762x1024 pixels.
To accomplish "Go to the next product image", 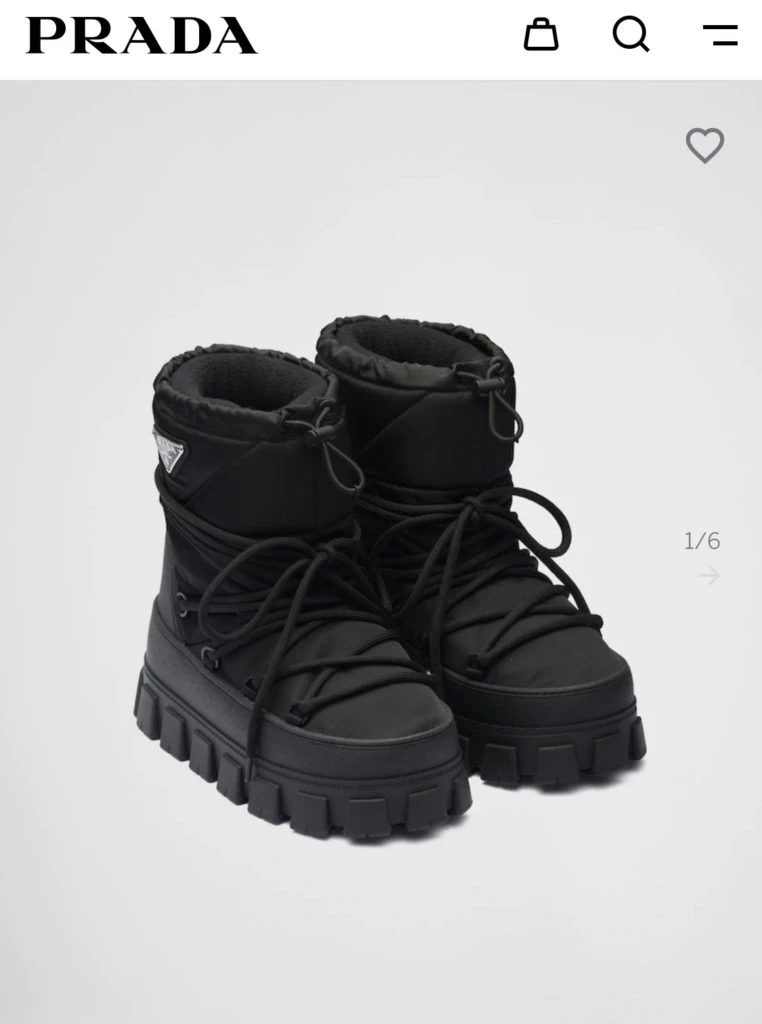I will pyautogui.click(x=709, y=575).
